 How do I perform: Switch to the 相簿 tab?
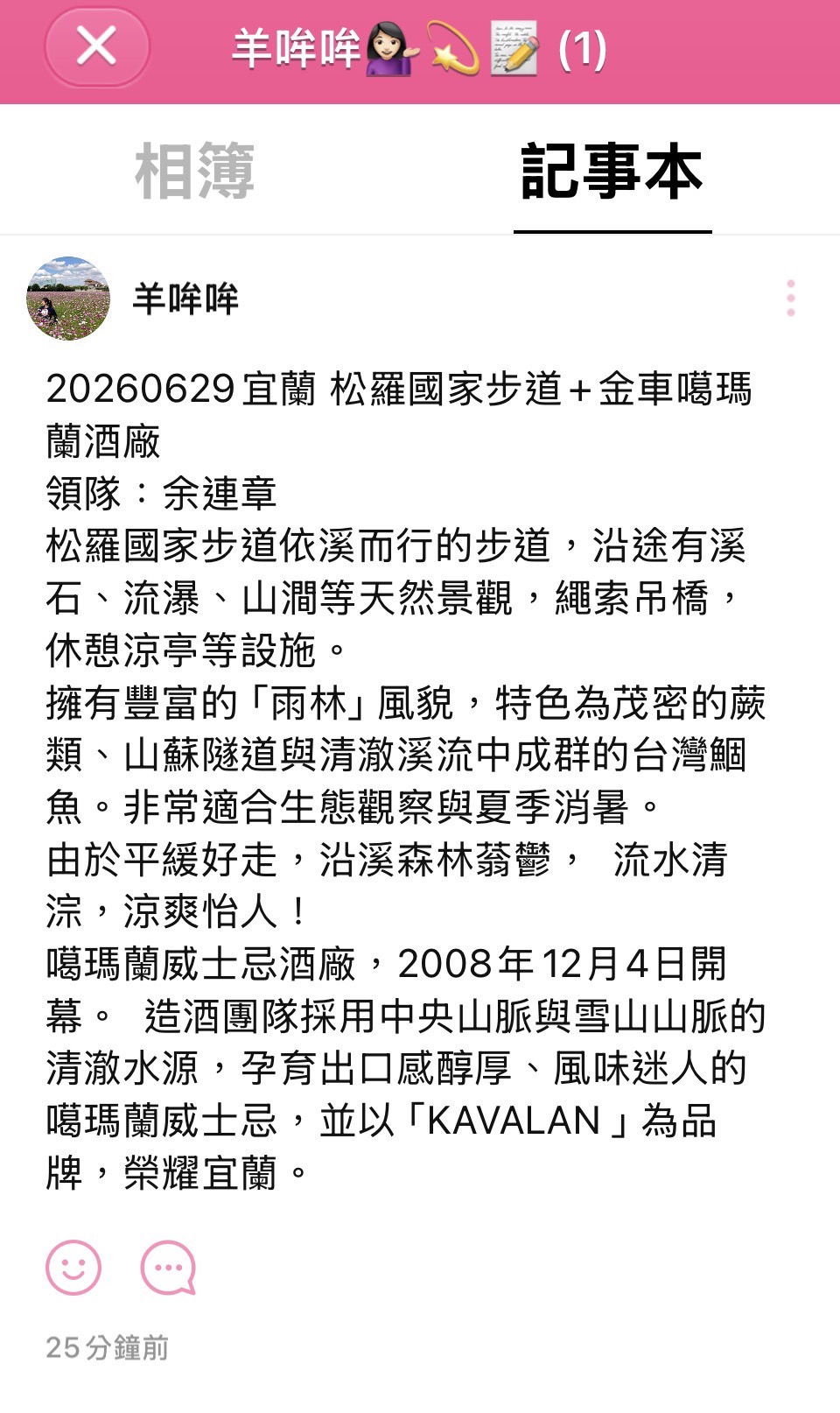194,171
